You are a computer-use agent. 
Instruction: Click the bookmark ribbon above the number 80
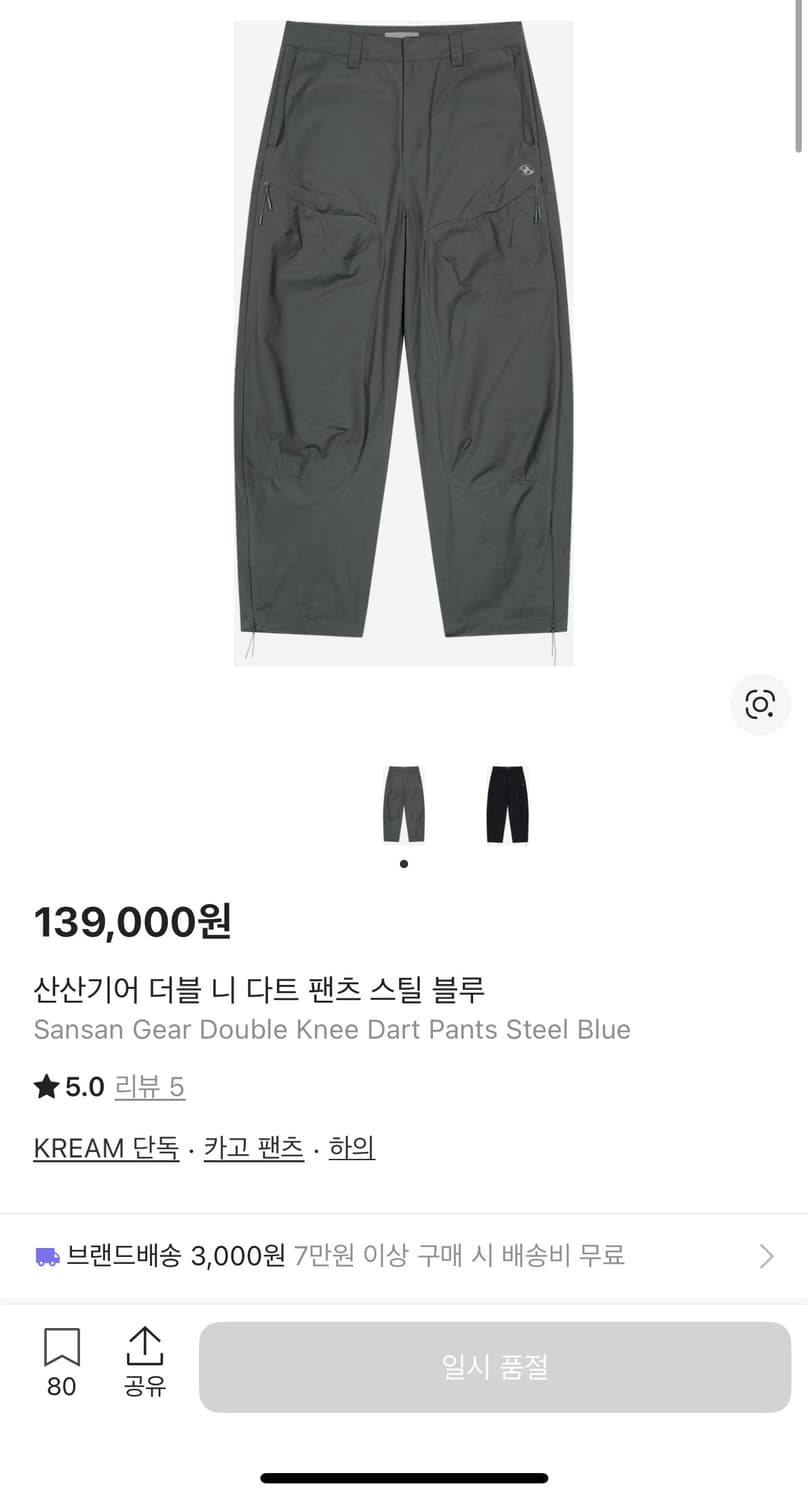(62, 1348)
